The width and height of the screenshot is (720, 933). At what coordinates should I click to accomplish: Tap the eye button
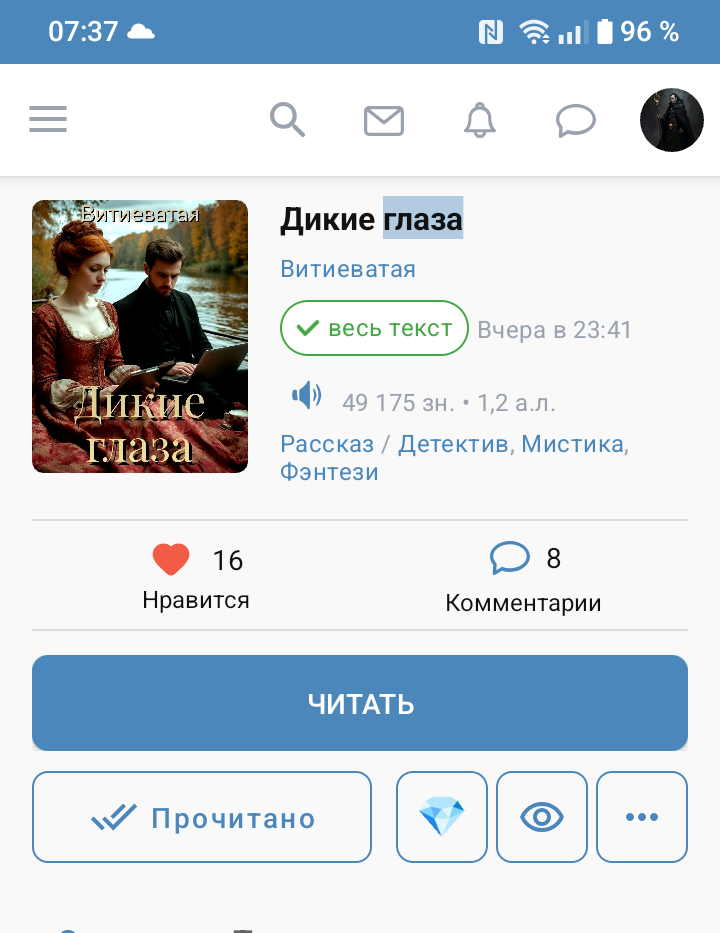pyautogui.click(x=542, y=818)
